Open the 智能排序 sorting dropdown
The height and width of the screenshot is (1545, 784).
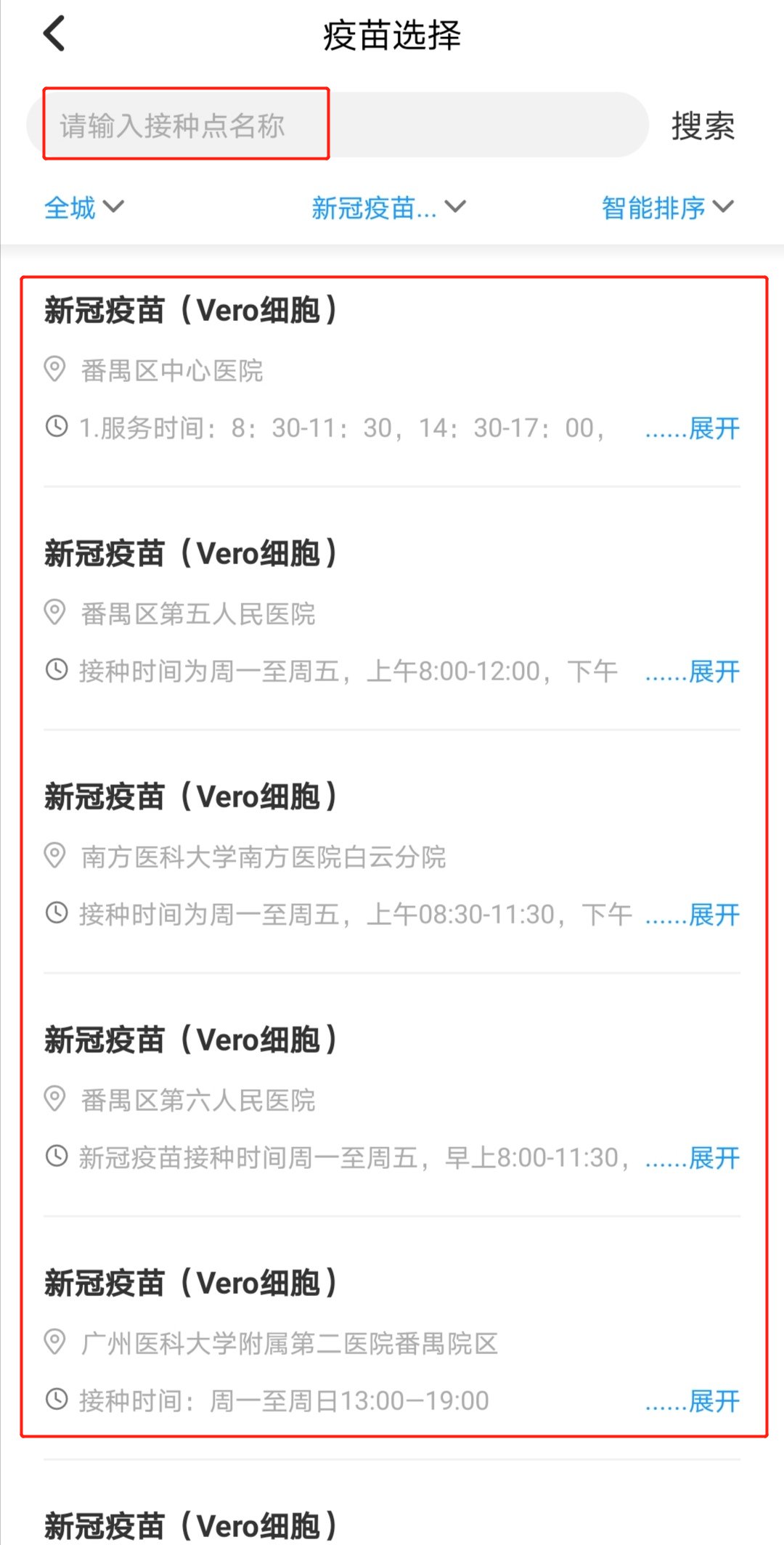tap(667, 208)
